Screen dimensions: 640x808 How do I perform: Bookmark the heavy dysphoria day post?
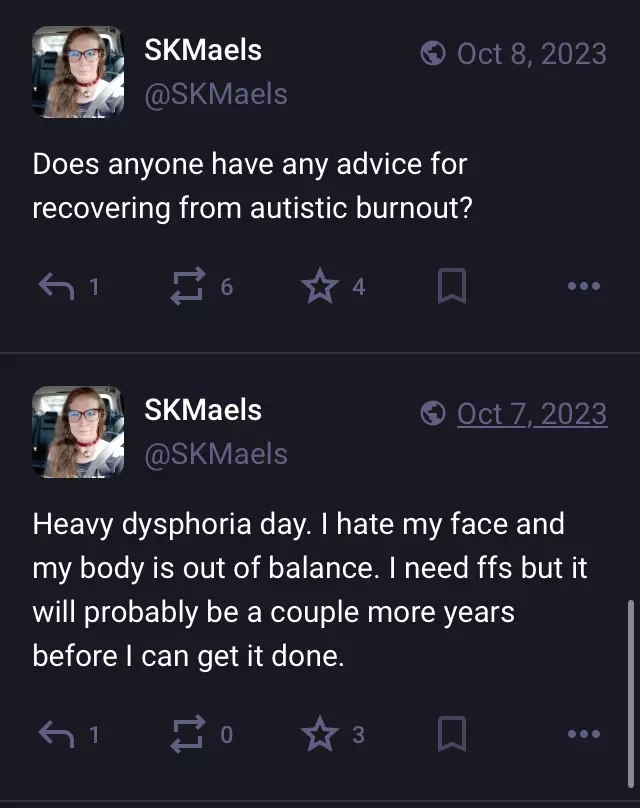click(x=452, y=735)
